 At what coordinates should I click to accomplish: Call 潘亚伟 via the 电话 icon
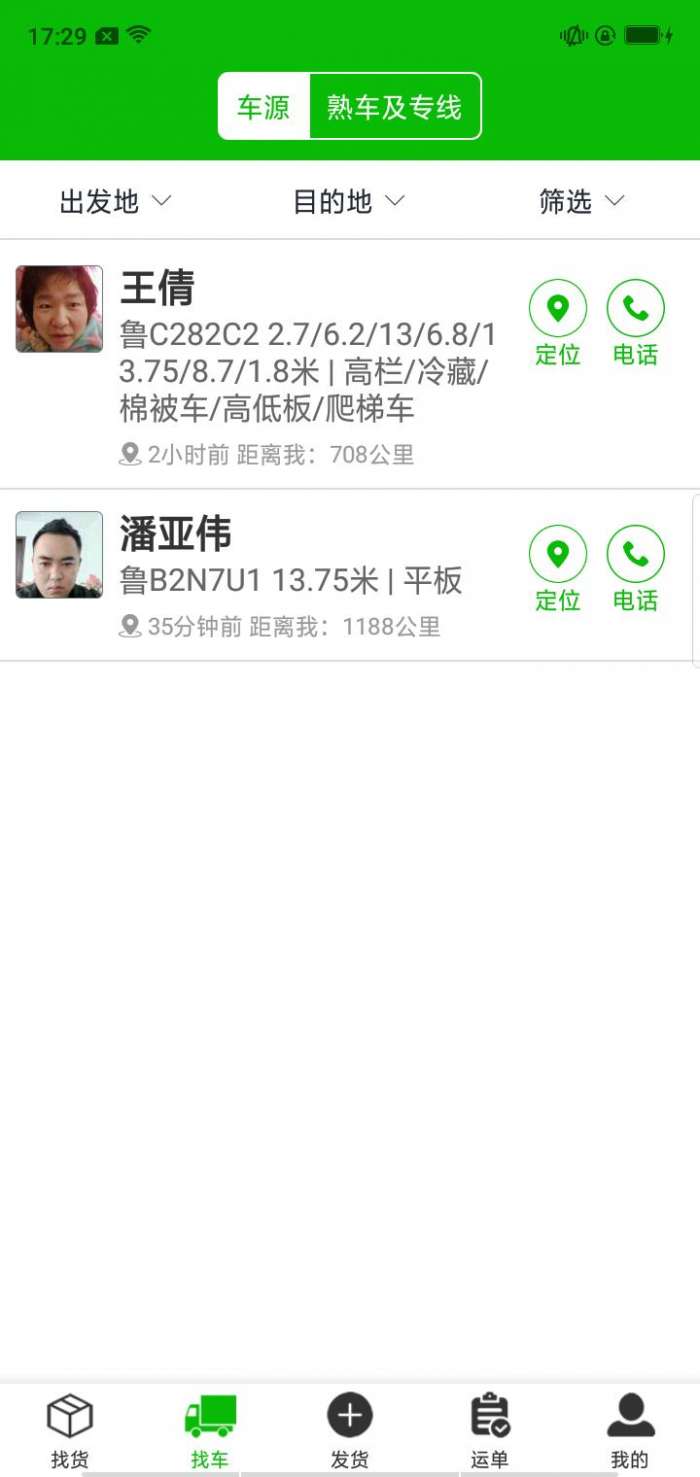[x=635, y=568]
